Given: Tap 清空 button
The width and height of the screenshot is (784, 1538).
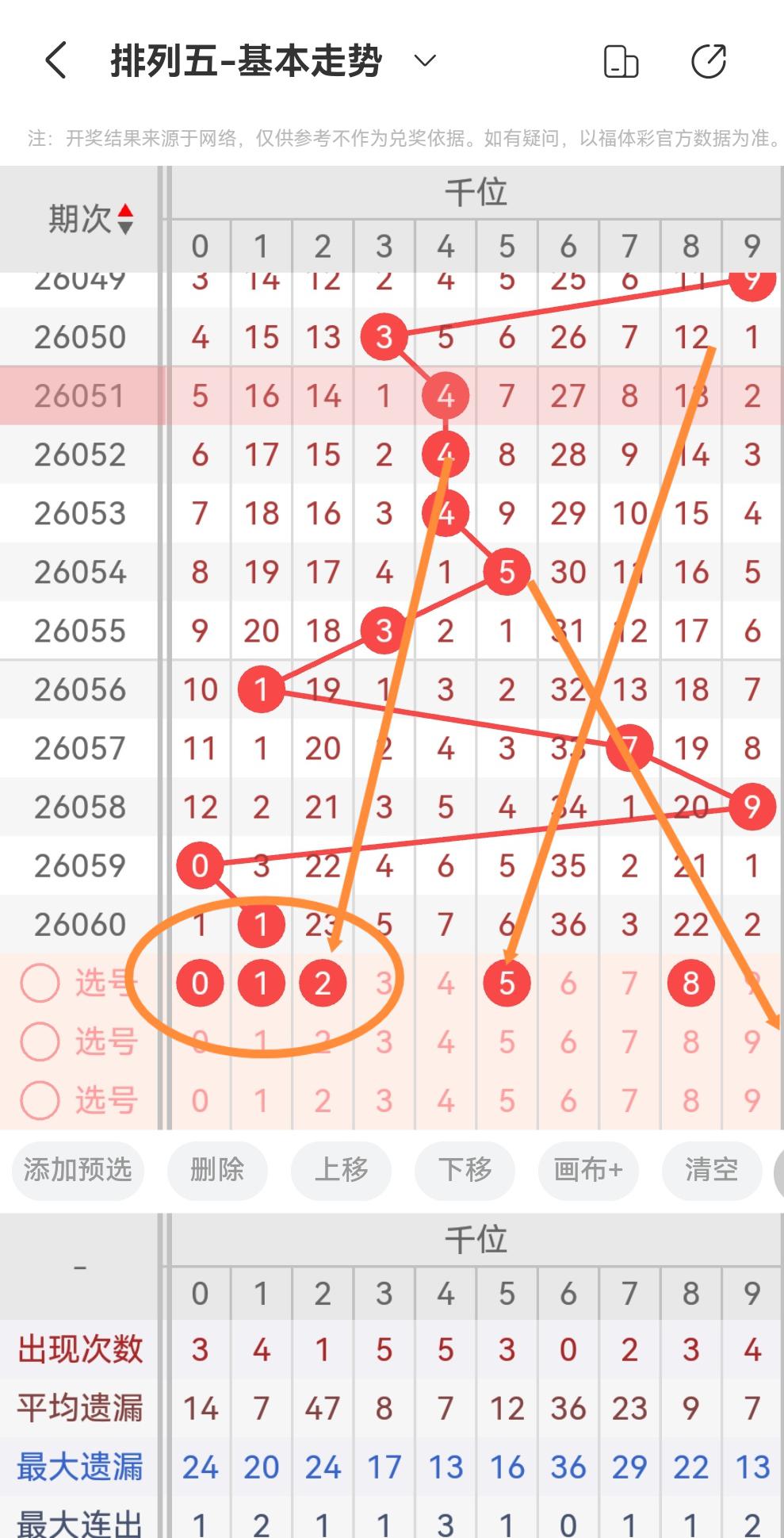Looking at the screenshot, I should [711, 1170].
